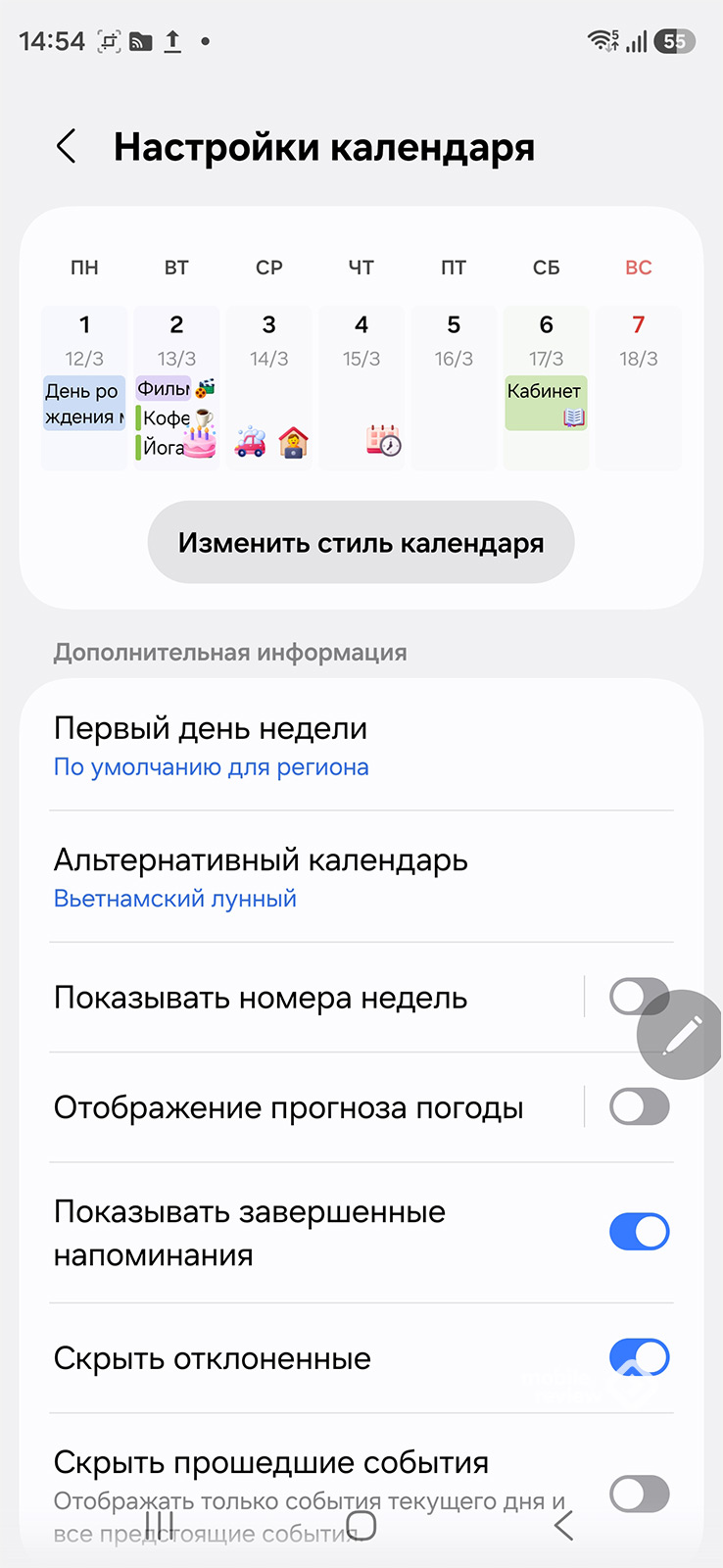This screenshot has height=1568, width=723.
Task: Tap the floating pencil edit button
Action: (x=682, y=1035)
